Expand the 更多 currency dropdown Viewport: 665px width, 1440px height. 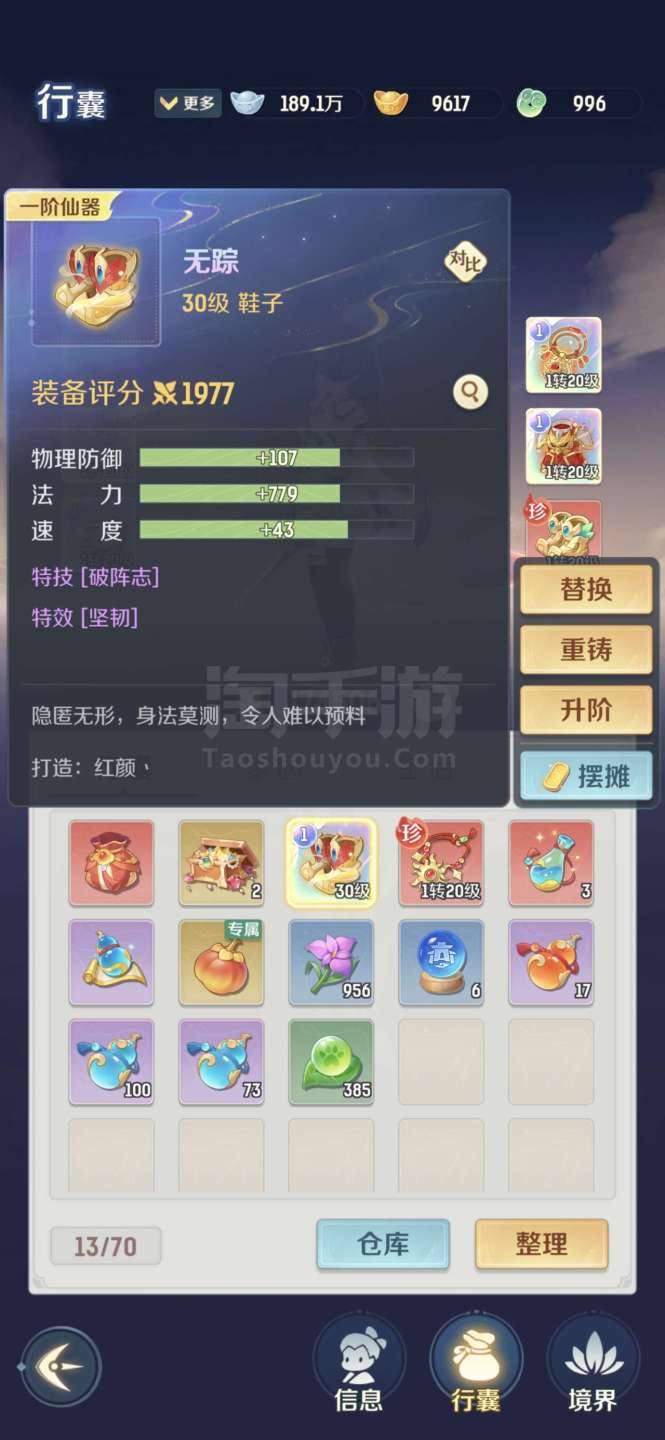click(x=188, y=103)
